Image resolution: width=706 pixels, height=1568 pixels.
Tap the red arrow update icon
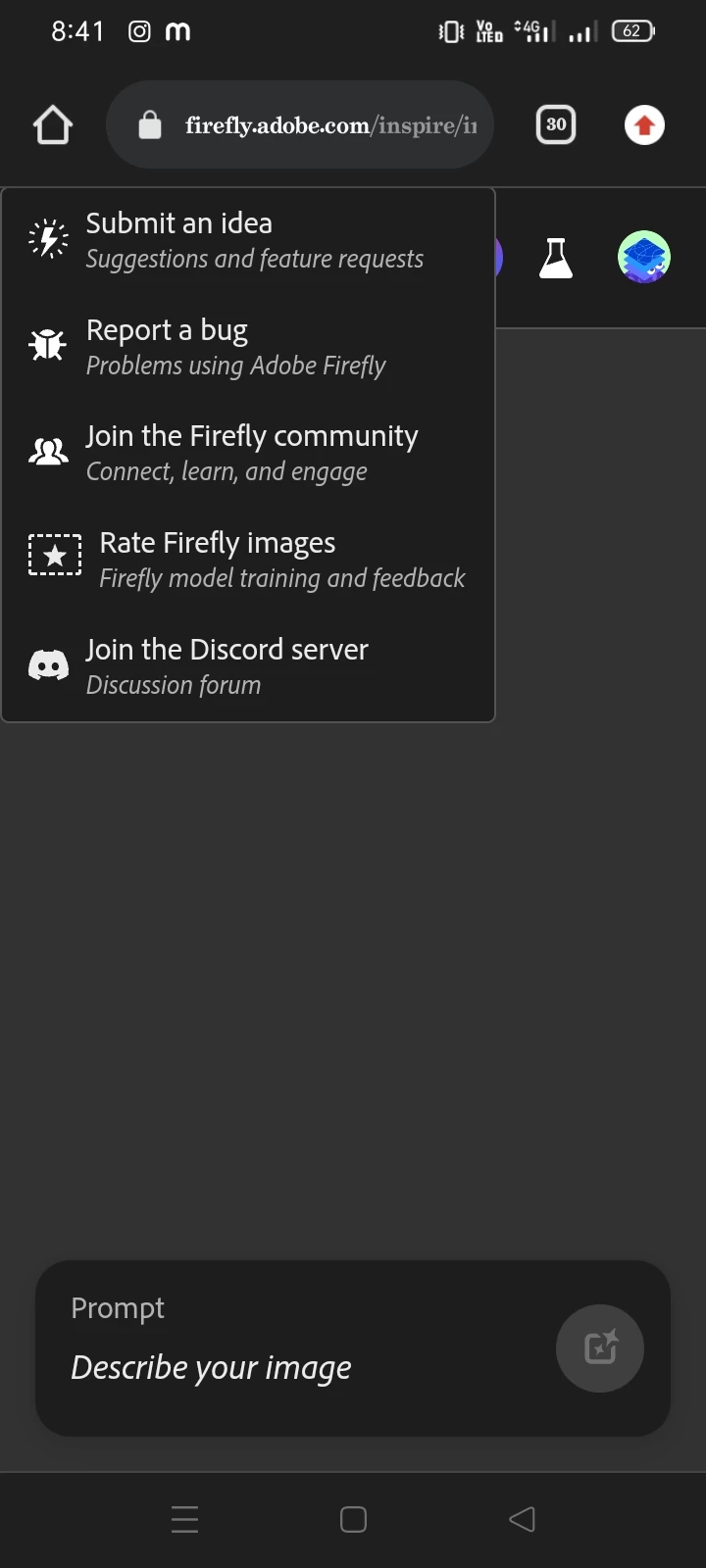coord(644,125)
